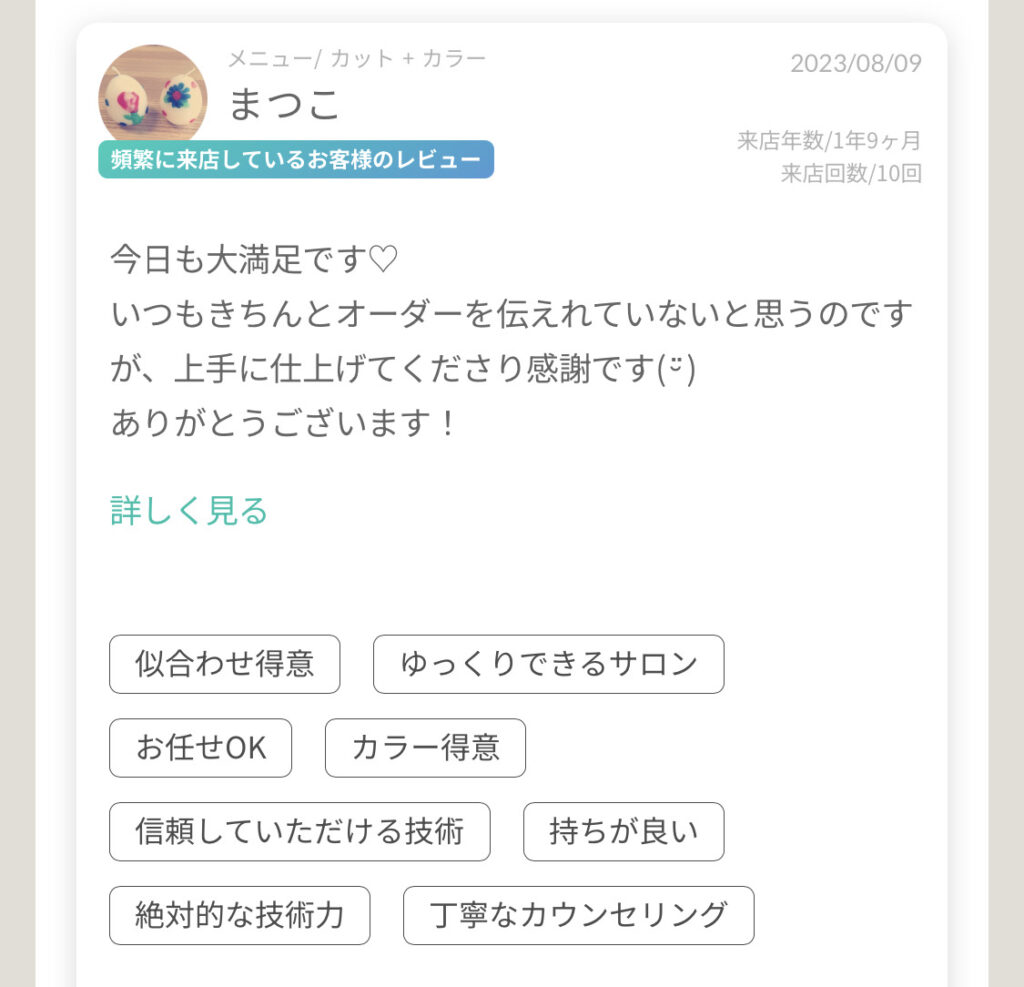Select the 信頼していただける技術 tag
Screen dimensions: 1024x987
tap(299, 832)
